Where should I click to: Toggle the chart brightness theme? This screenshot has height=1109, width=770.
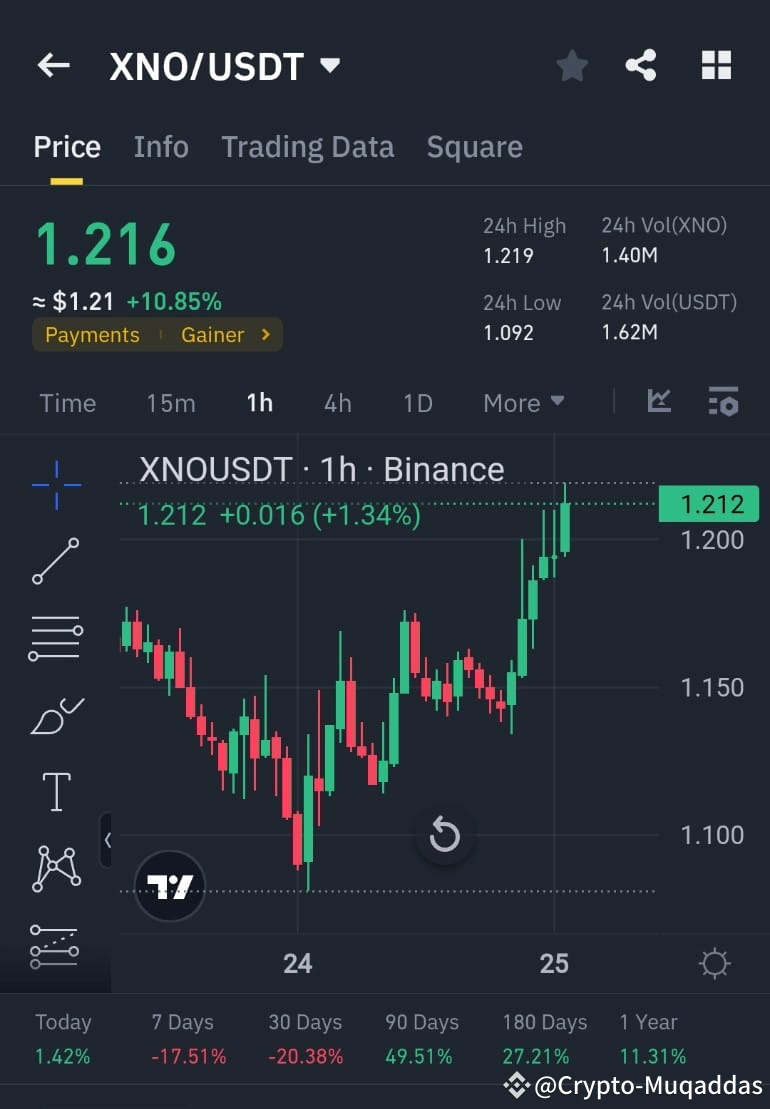(714, 963)
